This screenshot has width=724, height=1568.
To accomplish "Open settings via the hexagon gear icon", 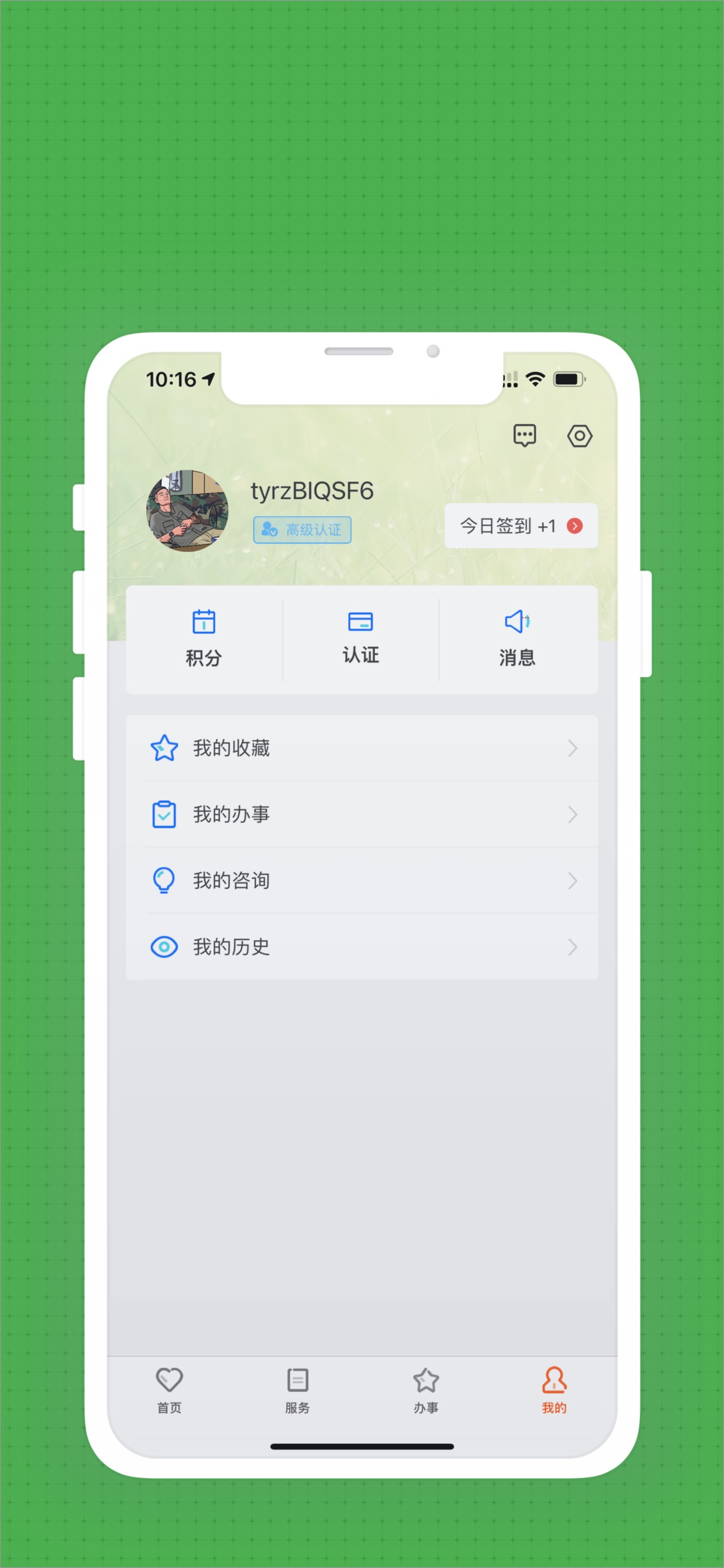I will 580,436.
